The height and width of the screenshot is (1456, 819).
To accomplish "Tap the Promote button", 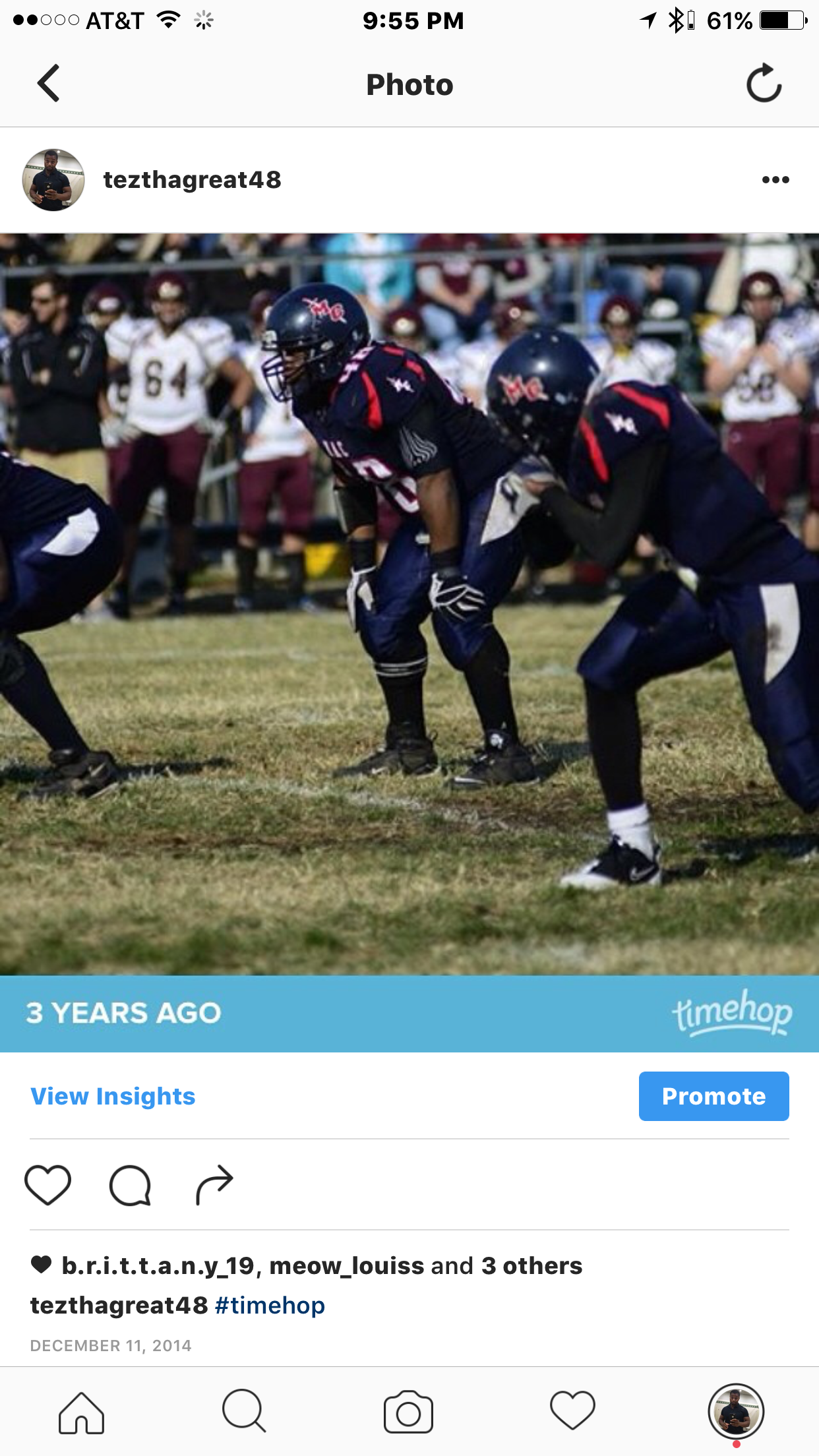I will 713,1097.
